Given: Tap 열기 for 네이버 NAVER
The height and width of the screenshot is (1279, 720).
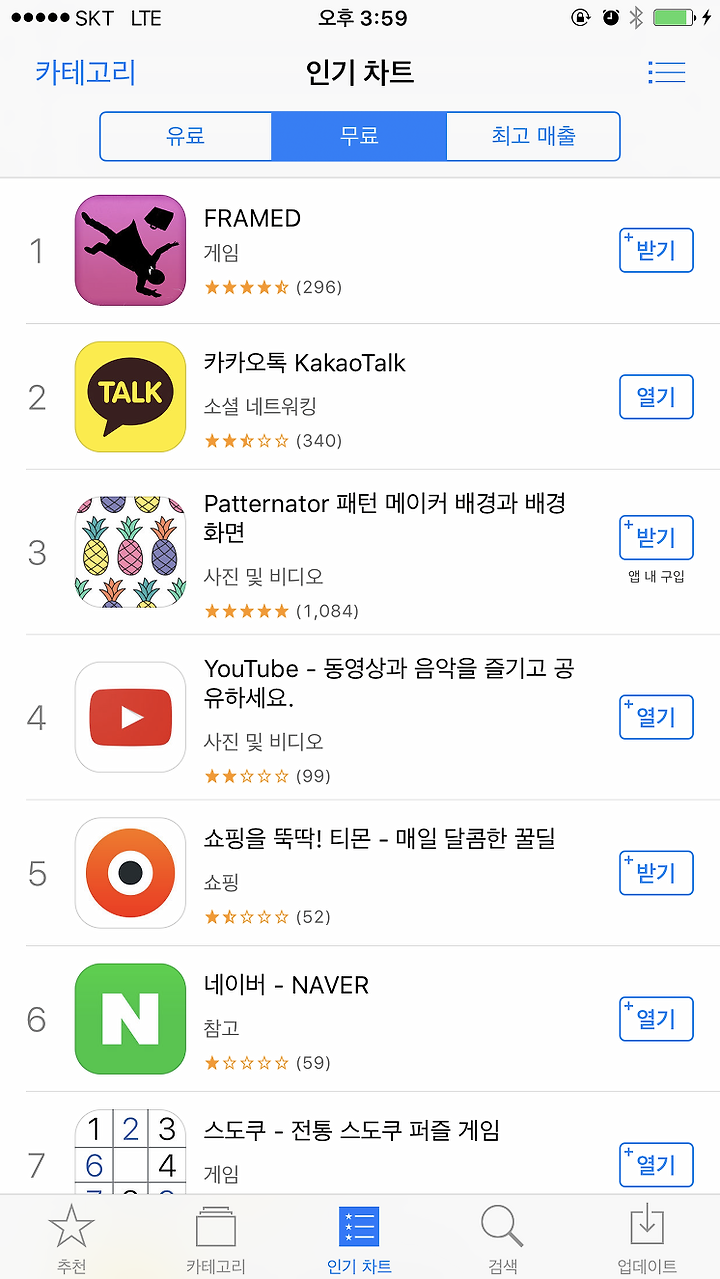Looking at the screenshot, I should coord(656,1019).
